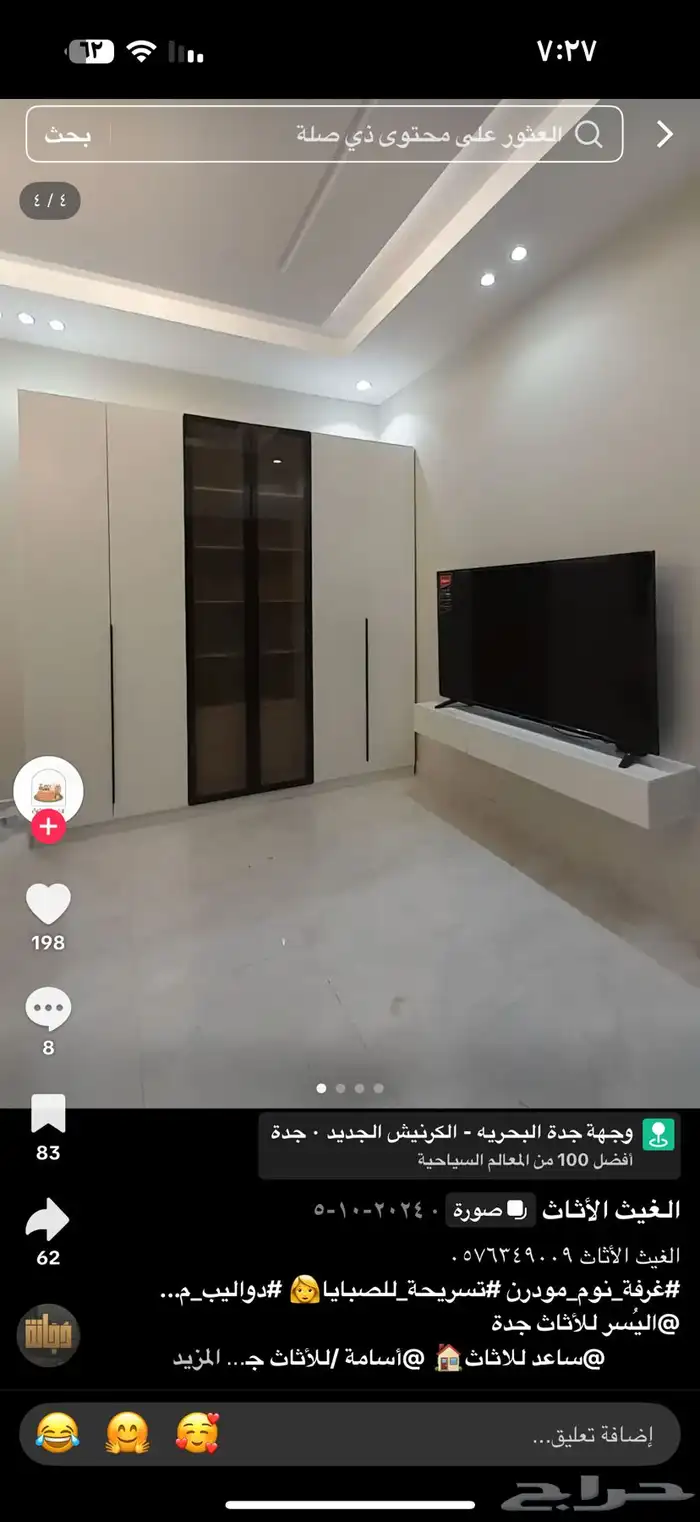Open the comments bubble icon
The image size is (700, 1522).
click(x=48, y=1010)
